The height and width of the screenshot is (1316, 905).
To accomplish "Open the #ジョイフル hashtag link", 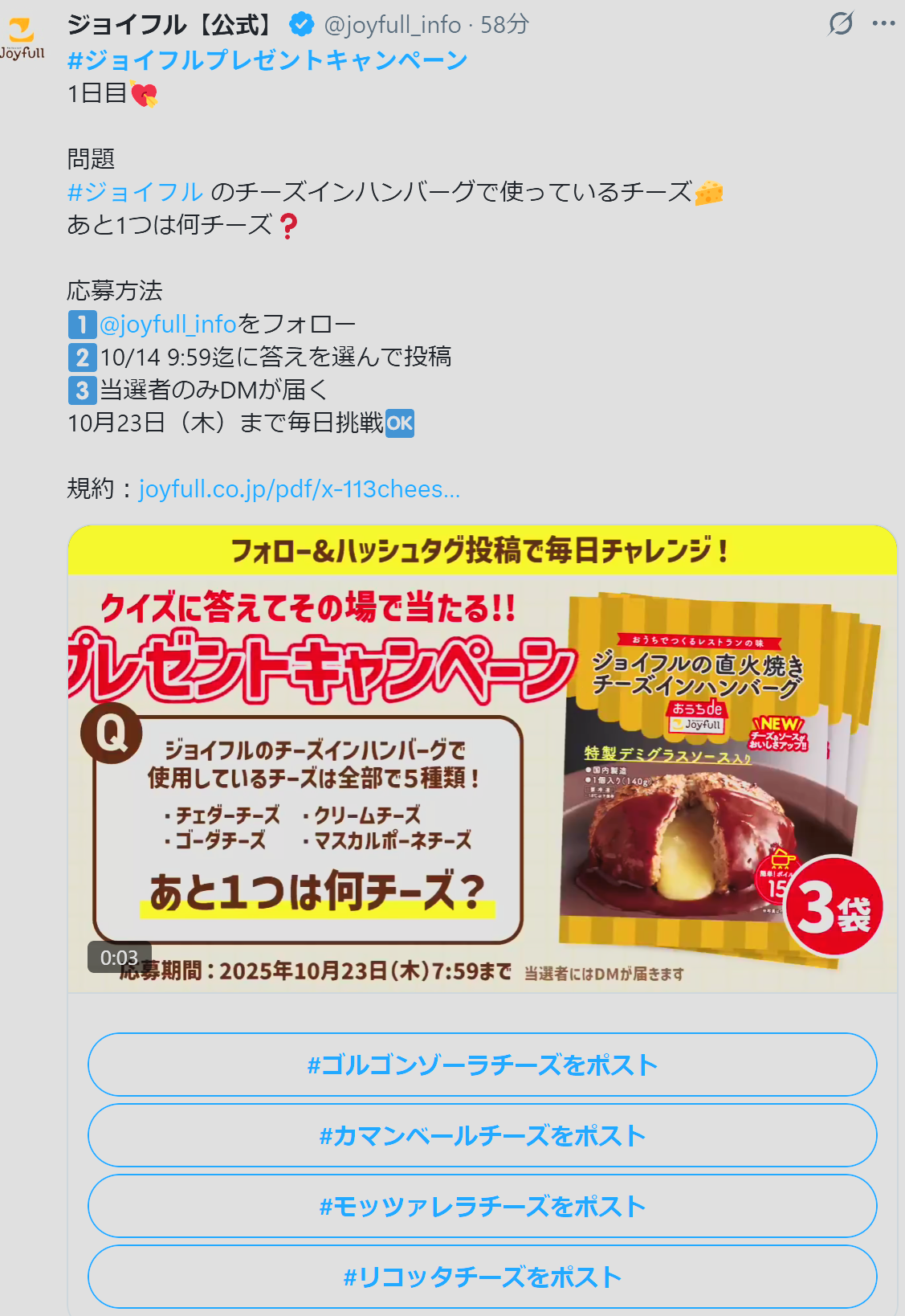I will coord(135,192).
